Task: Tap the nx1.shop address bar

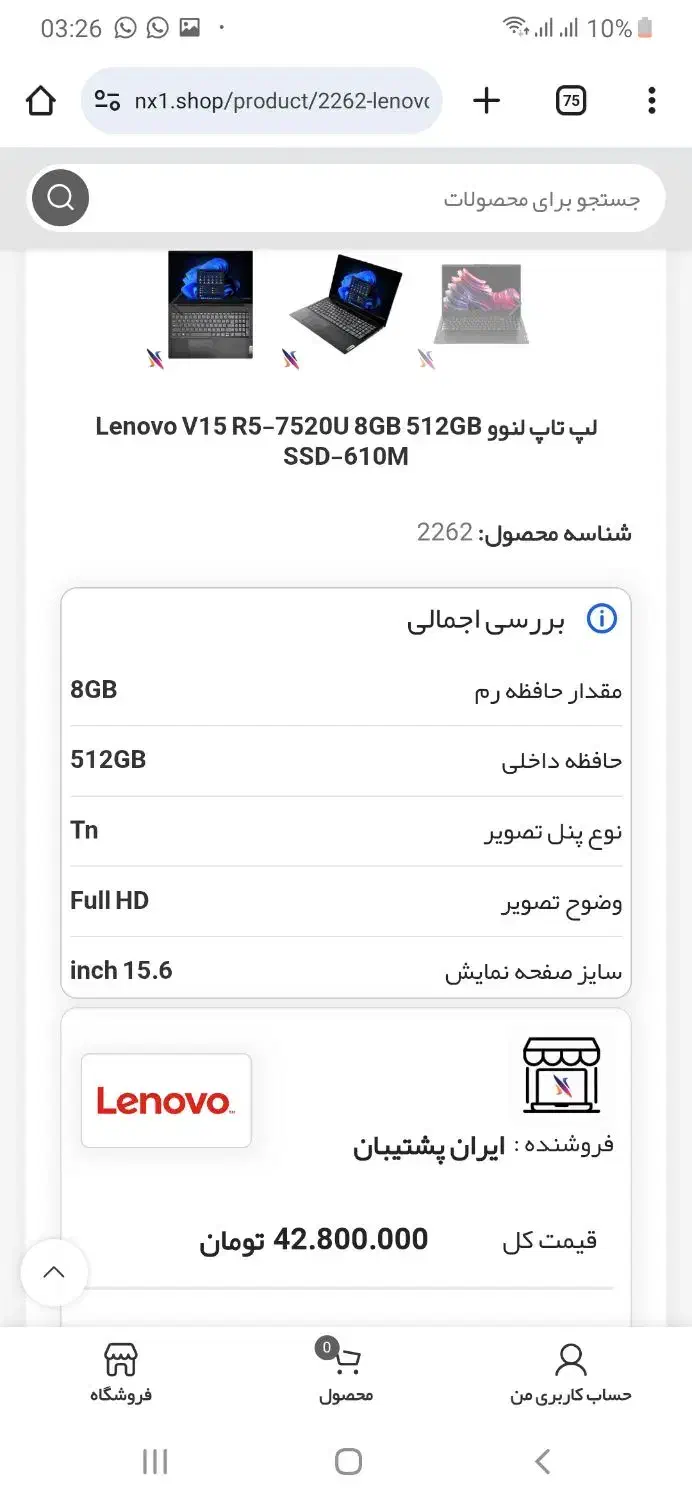Action: pyautogui.click(x=262, y=100)
